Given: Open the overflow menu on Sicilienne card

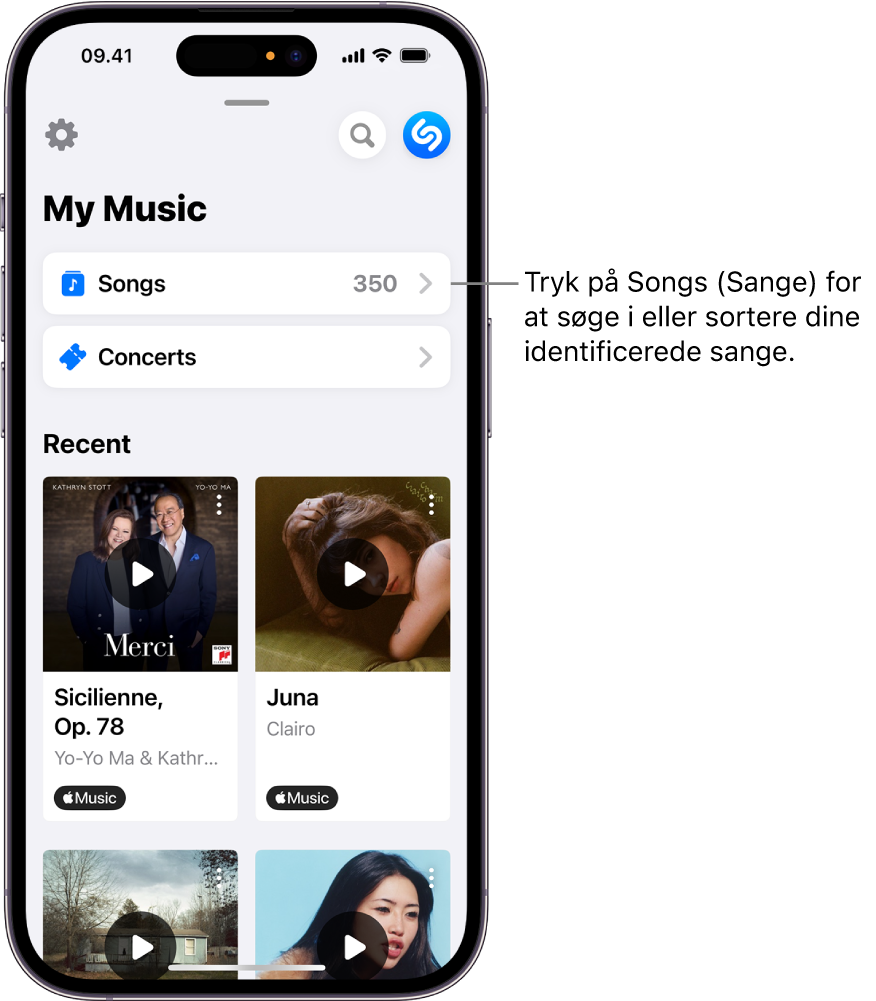Looking at the screenshot, I should pyautogui.click(x=219, y=505).
